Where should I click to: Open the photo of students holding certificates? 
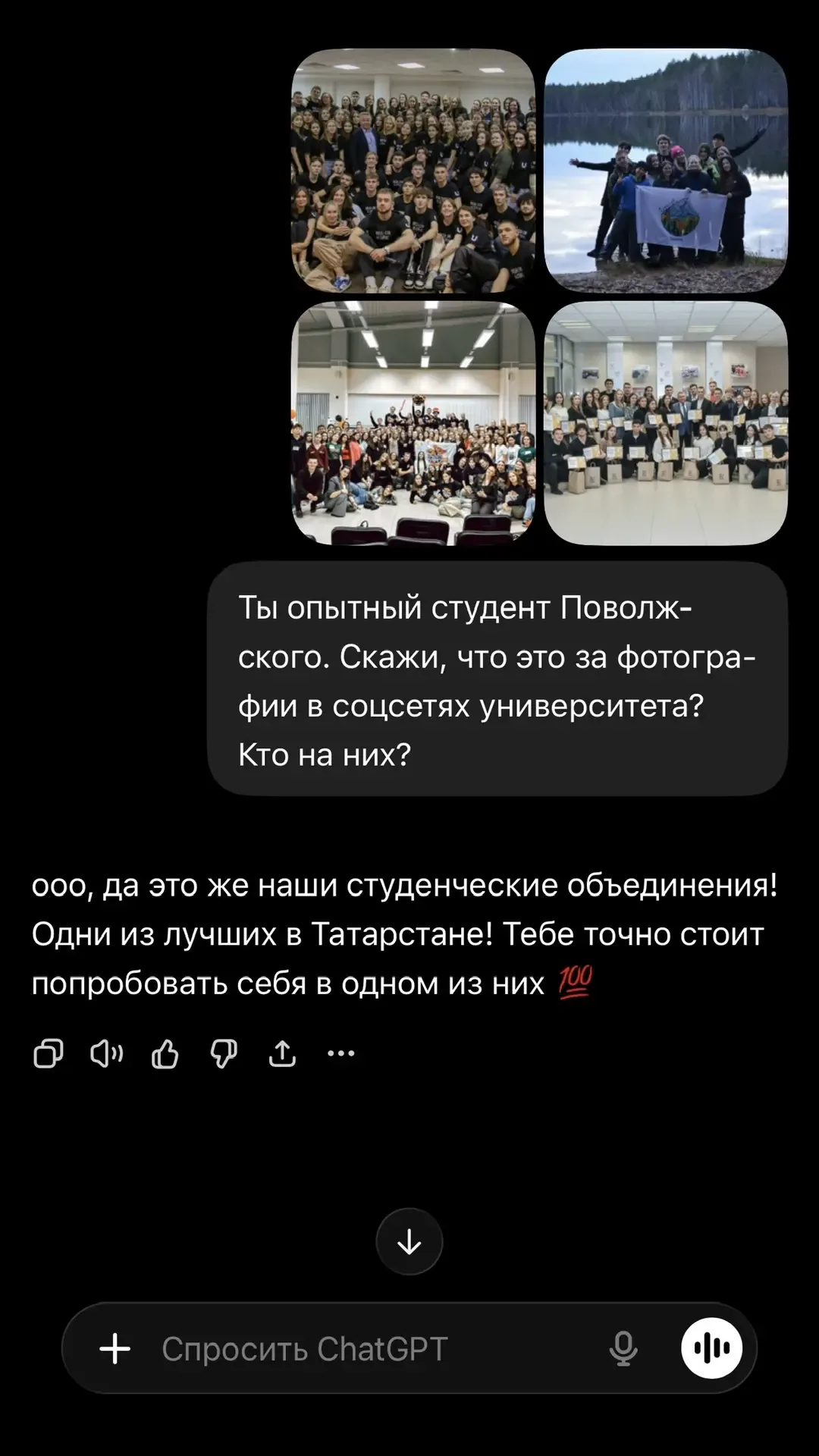pyautogui.click(x=666, y=423)
